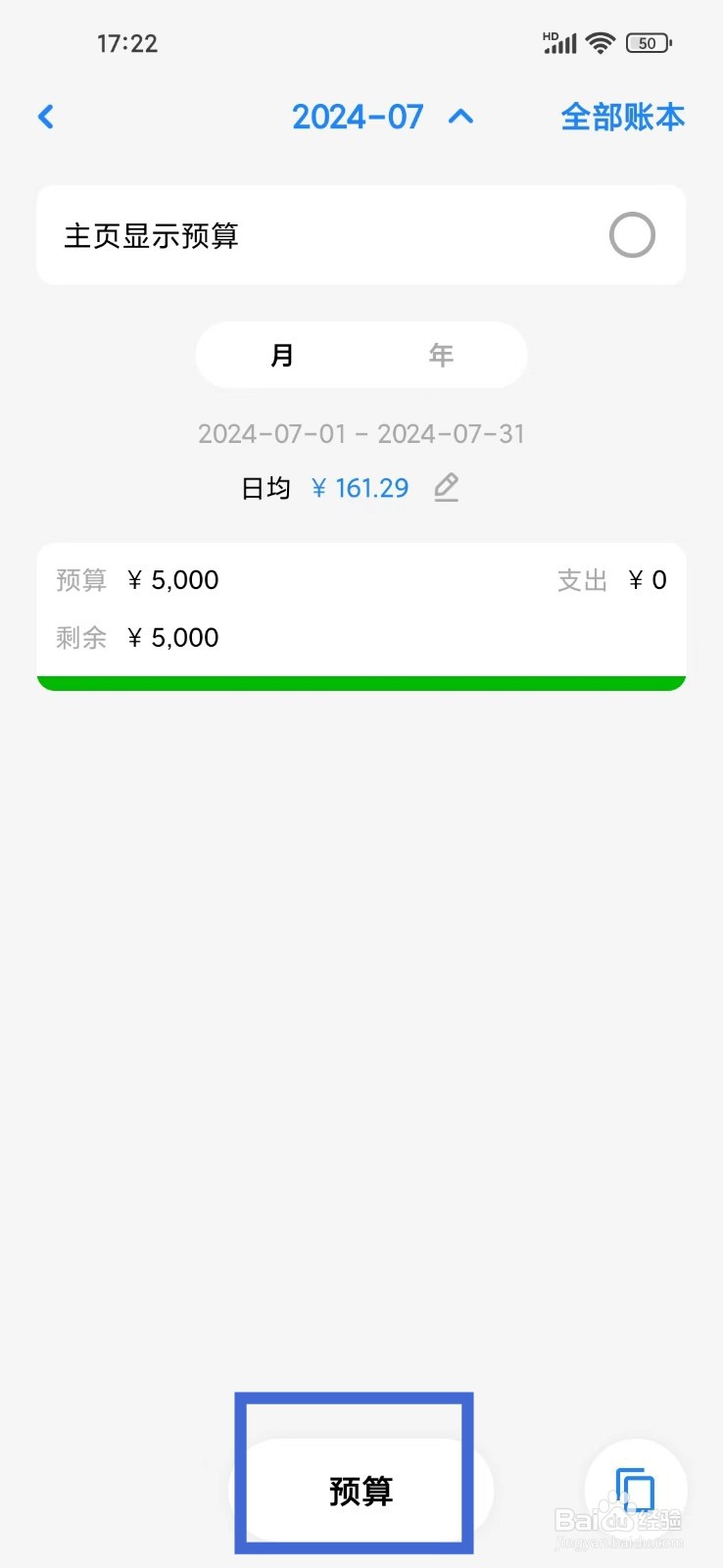Screen dimensions: 723x1568
Task: Switch to the 月 tab
Action: (282, 355)
